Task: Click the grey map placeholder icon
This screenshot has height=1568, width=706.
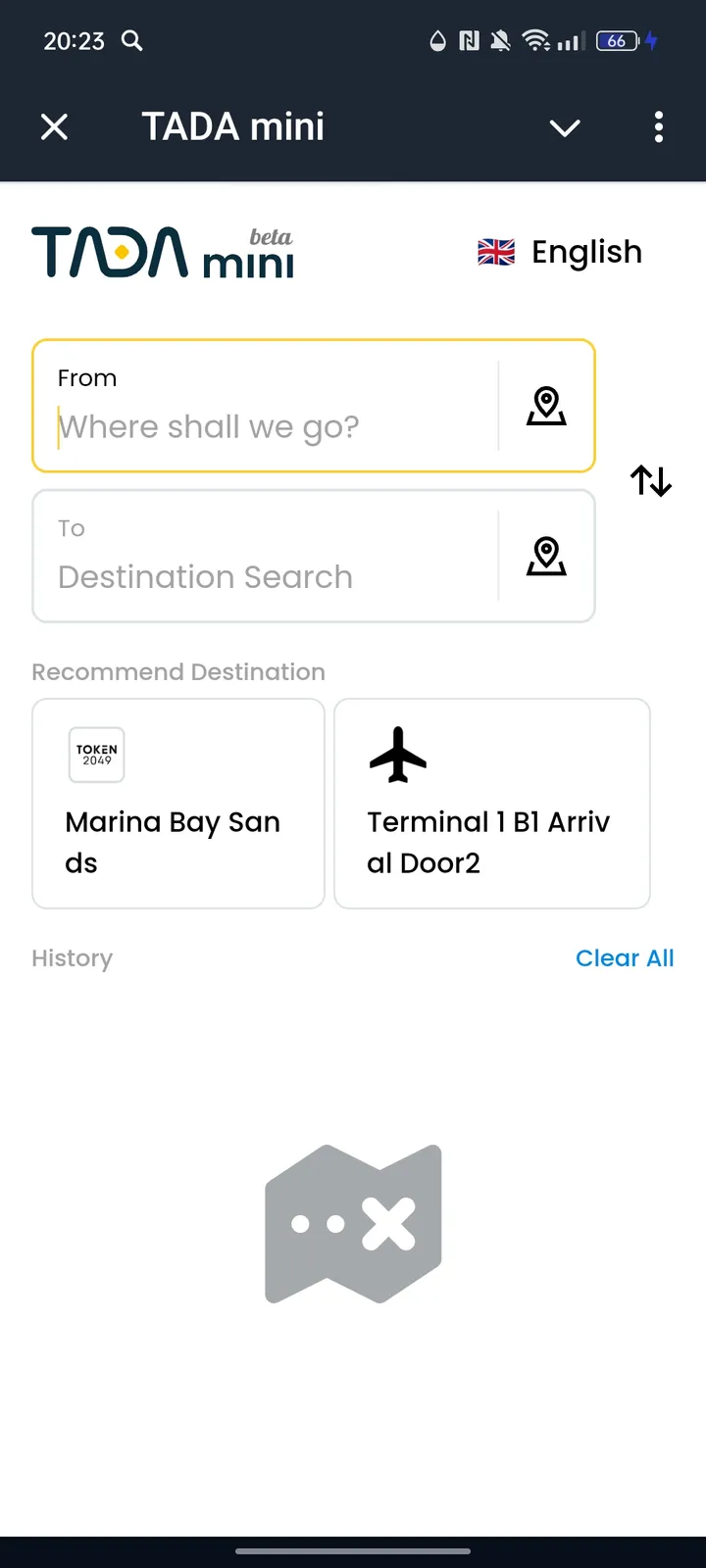Action: coord(353,1224)
